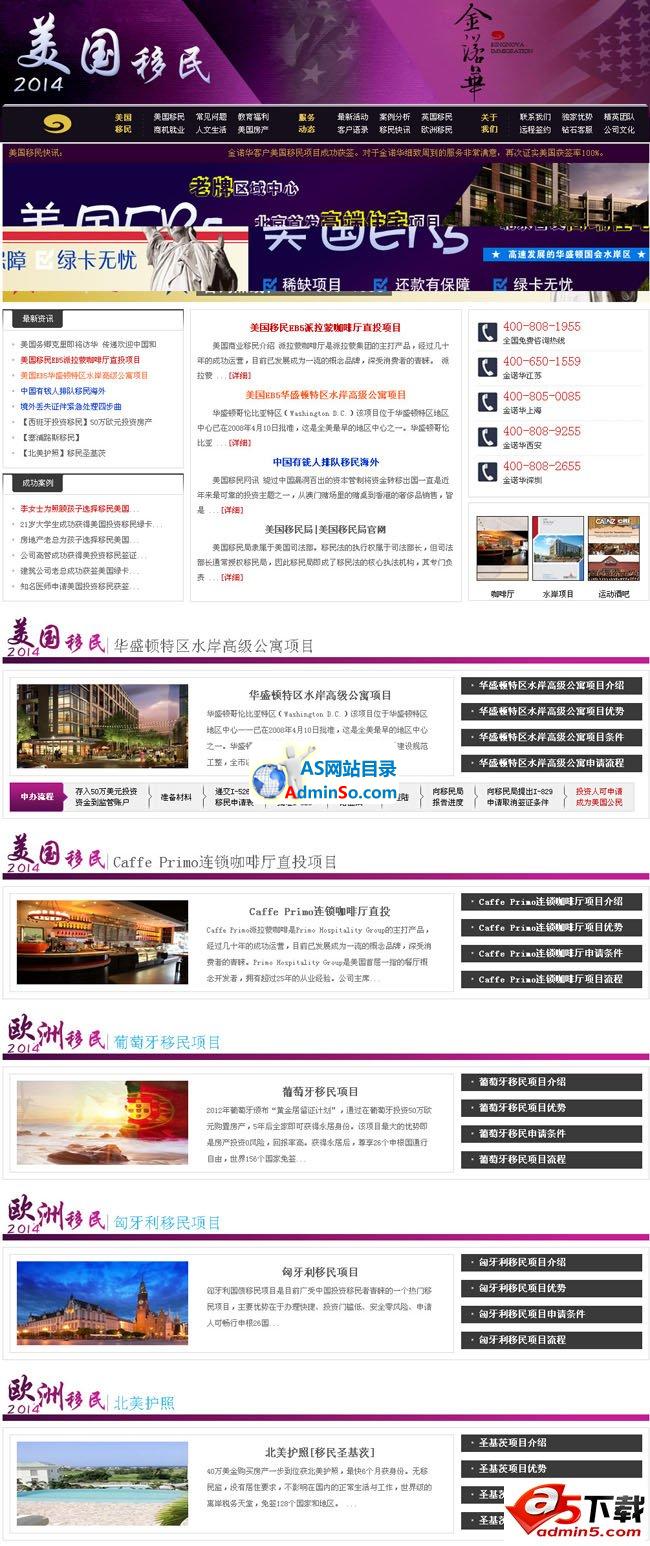This screenshot has width=650, height=1546.
Task: Open 华盛顿特区水岸高级公寓项目介绍 button
Action: point(551,686)
